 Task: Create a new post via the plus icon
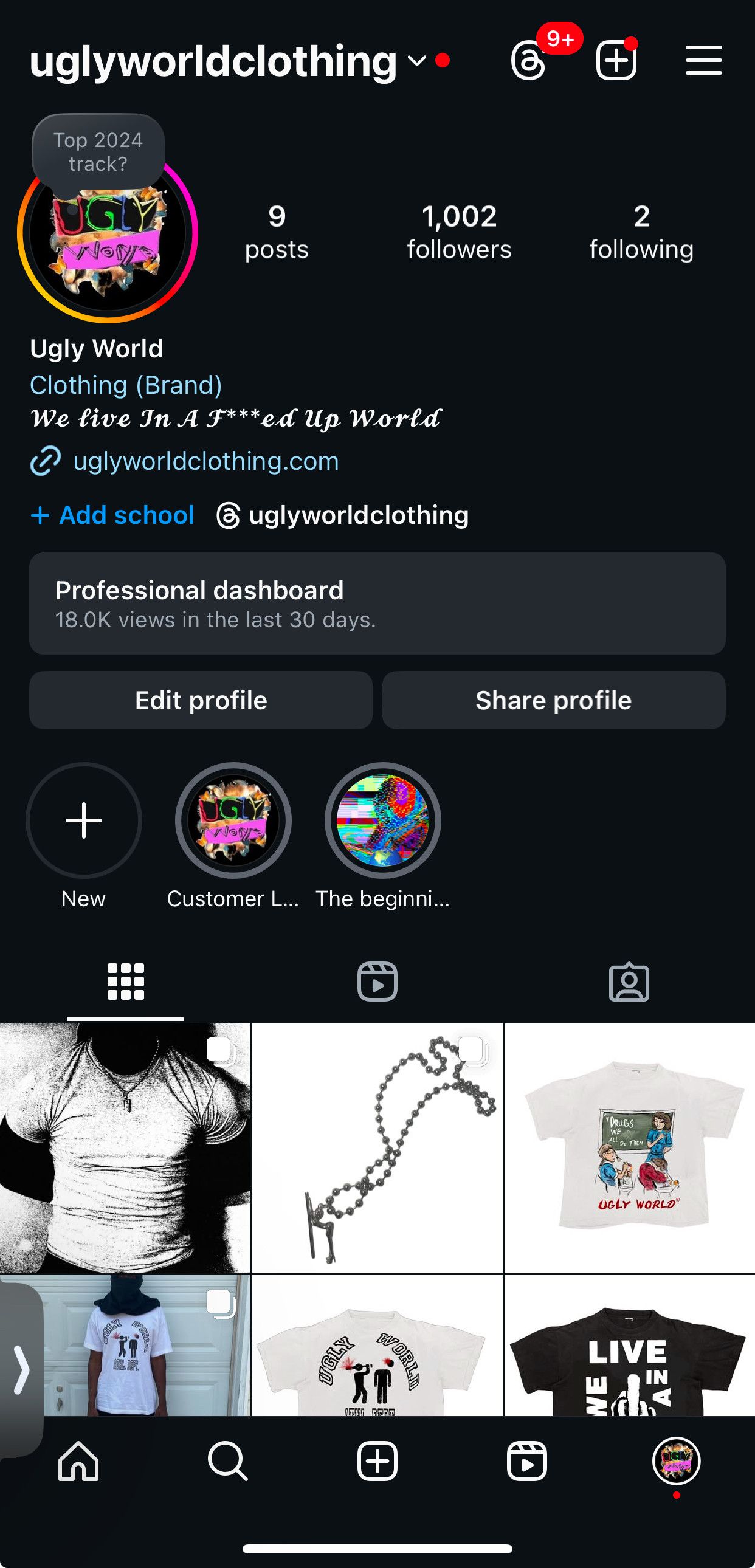click(x=615, y=61)
